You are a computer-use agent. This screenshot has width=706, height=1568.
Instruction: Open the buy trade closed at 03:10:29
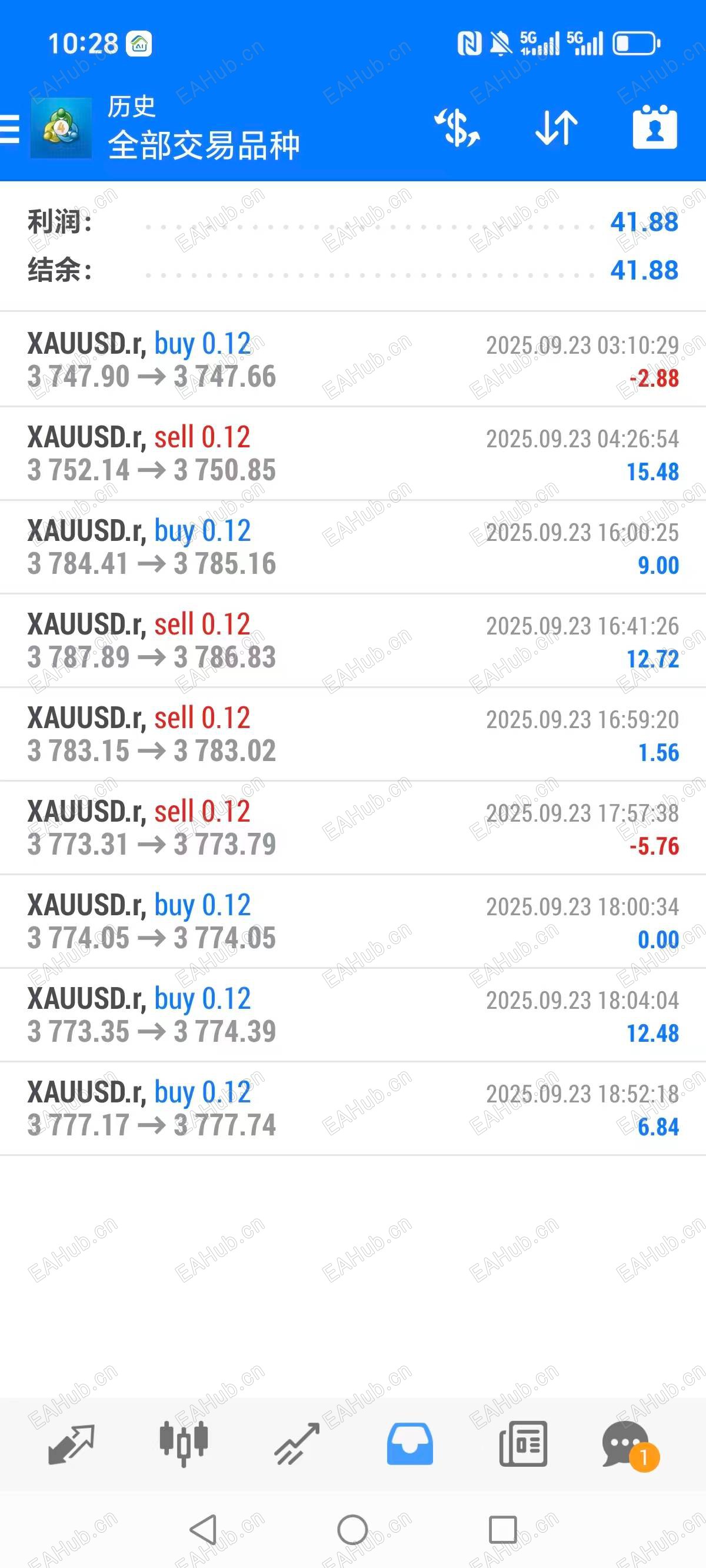tap(353, 360)
